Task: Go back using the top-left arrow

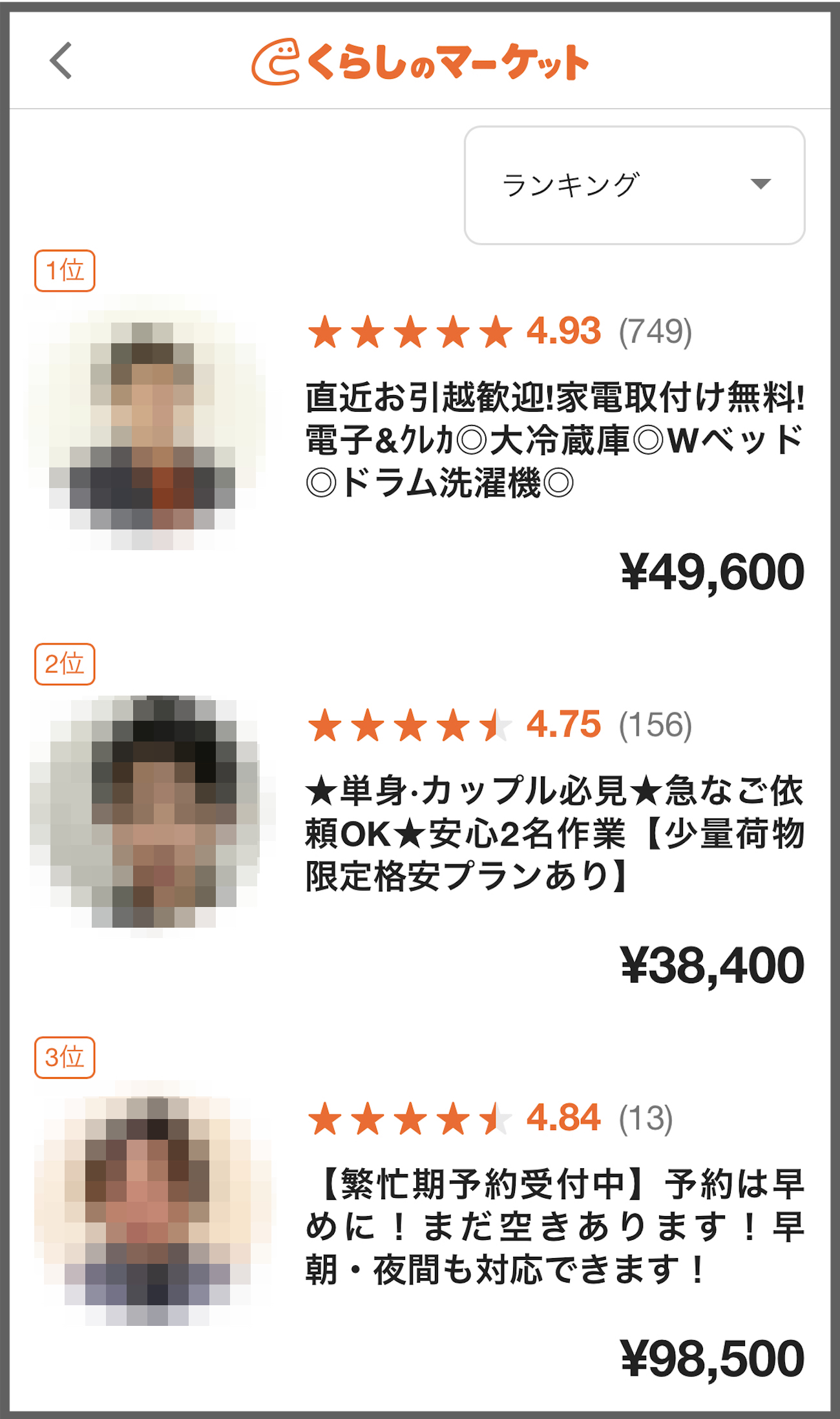Action: tap(61, 61)
